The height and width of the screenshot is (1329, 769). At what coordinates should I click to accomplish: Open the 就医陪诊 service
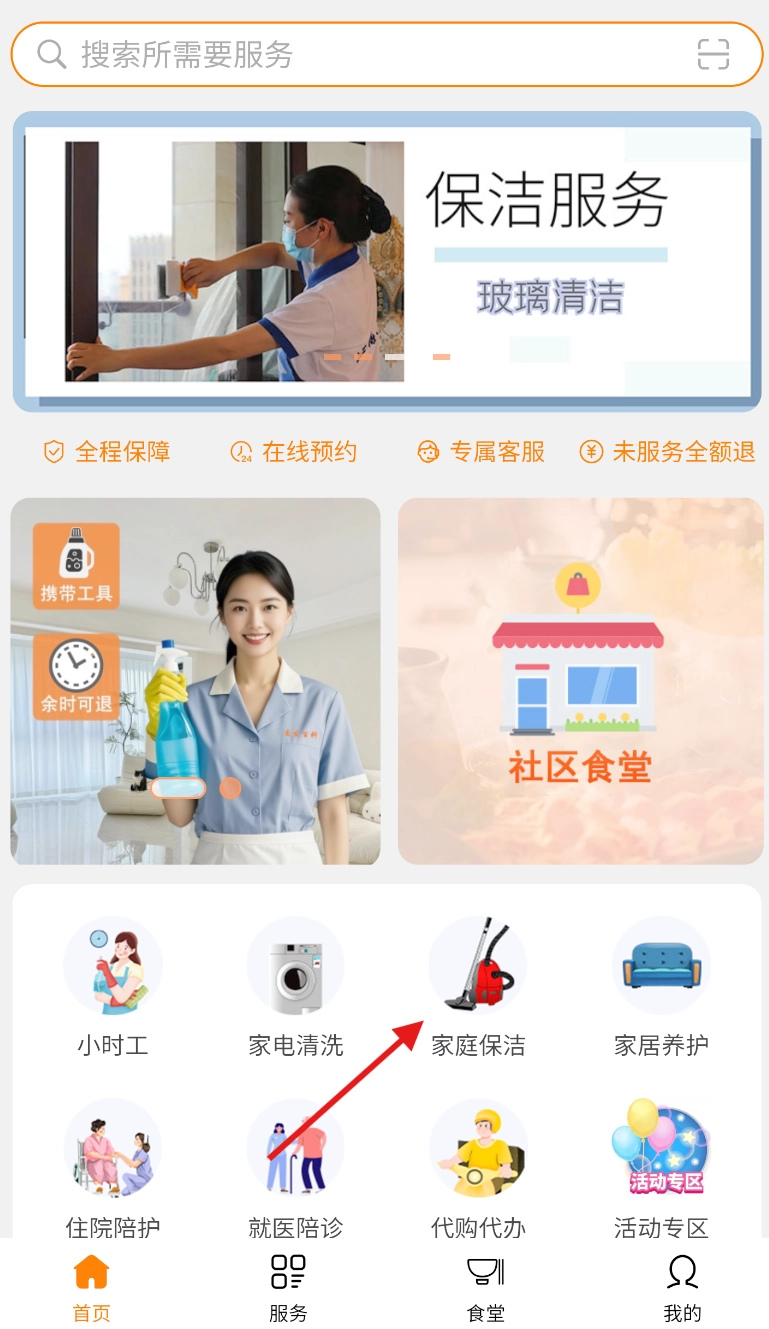click(296, 1167)
